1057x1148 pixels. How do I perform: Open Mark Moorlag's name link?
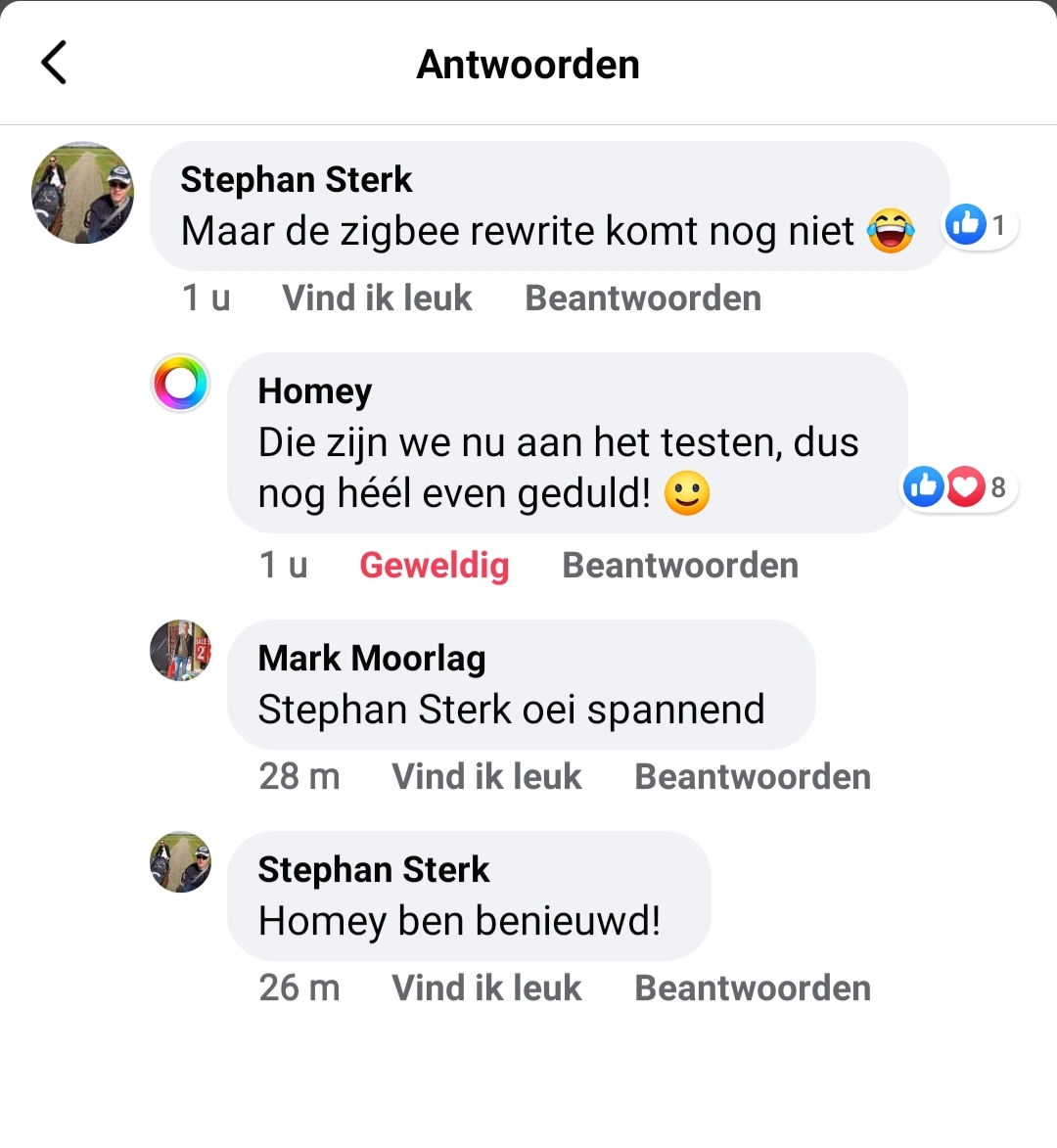point(372,659)
